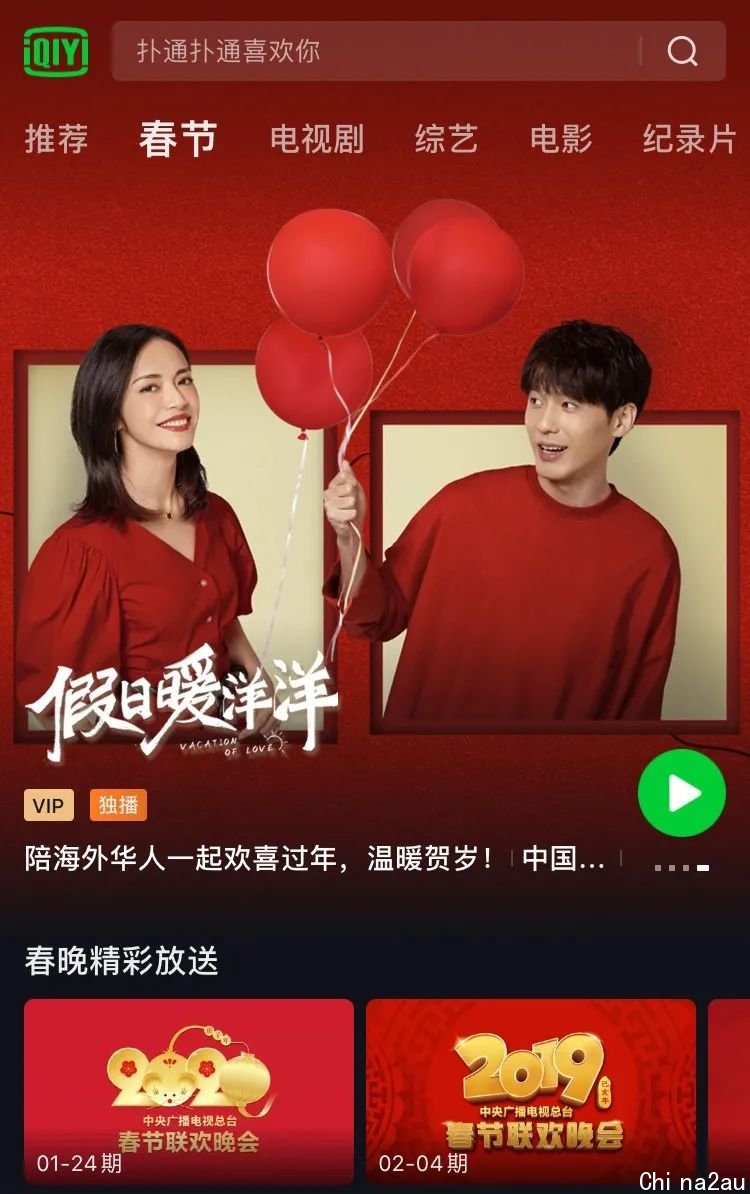Tap the search magnifier icon
This screenshot has height=1194, width=750.
coord(683,51)
